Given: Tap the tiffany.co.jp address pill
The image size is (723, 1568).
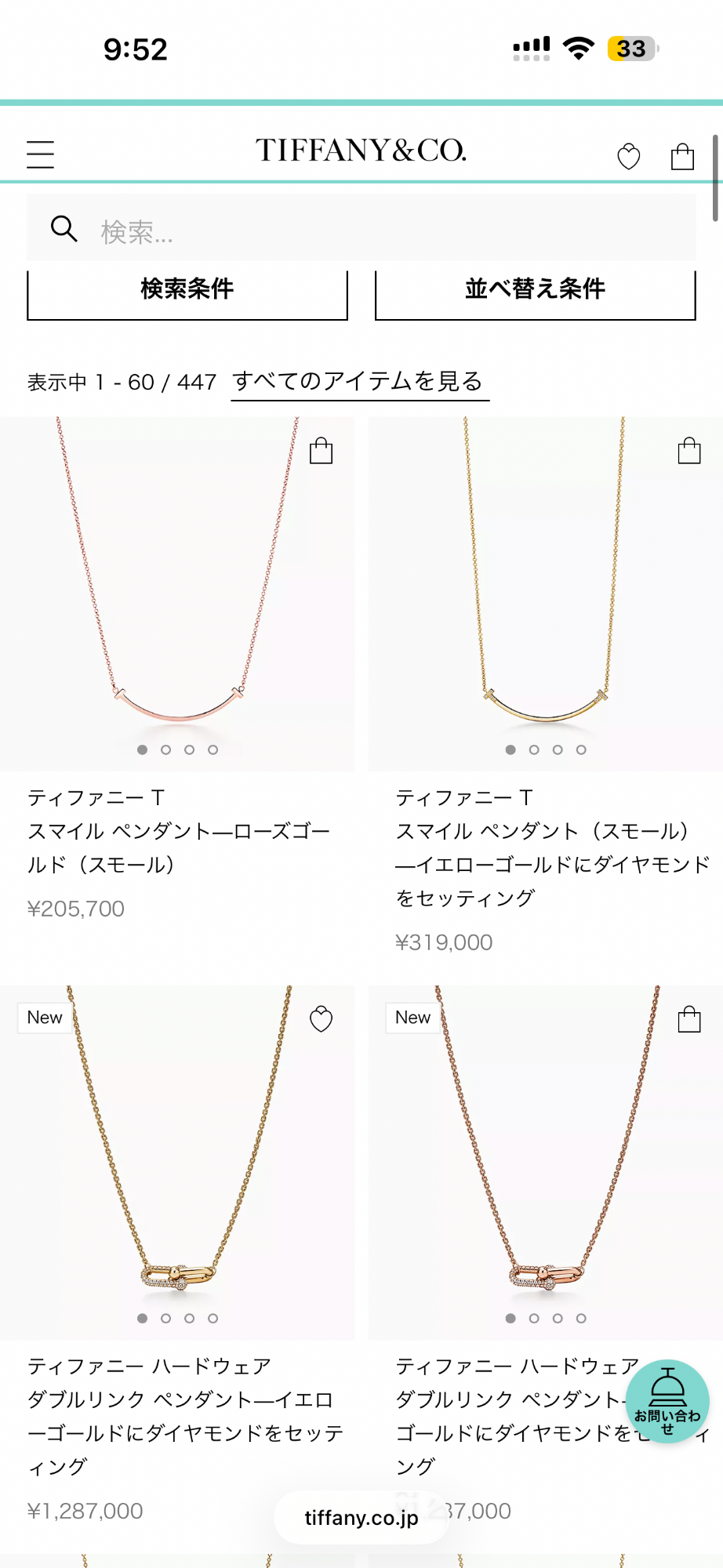Looking at the screenshot, I should [x=361, y=1518].
